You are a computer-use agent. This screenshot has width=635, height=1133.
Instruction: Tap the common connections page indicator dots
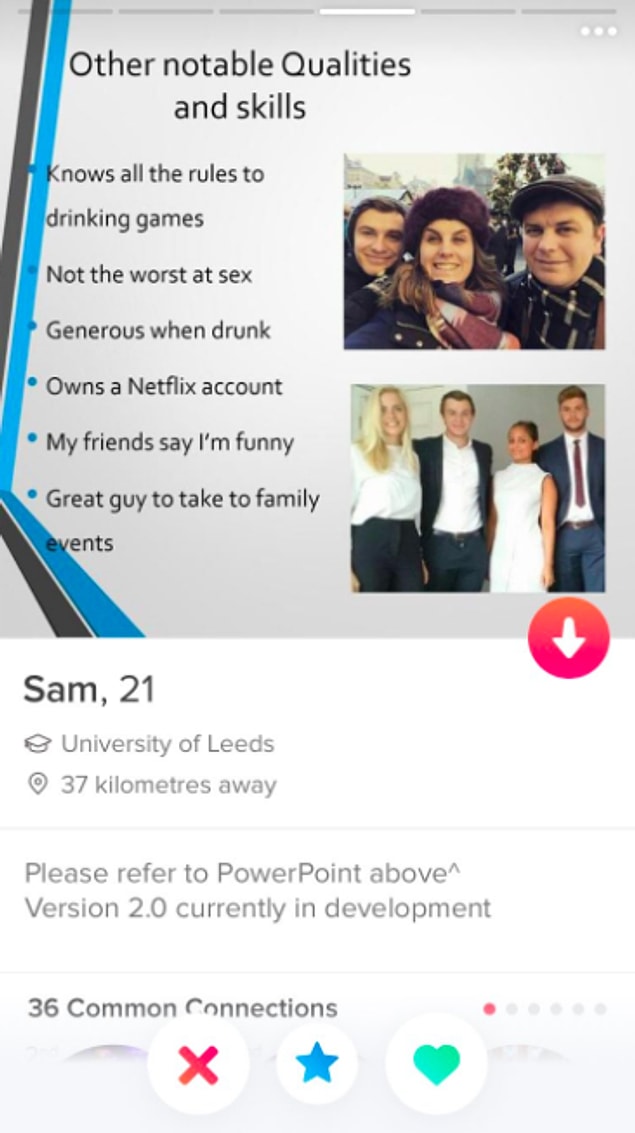(545, 1009)
